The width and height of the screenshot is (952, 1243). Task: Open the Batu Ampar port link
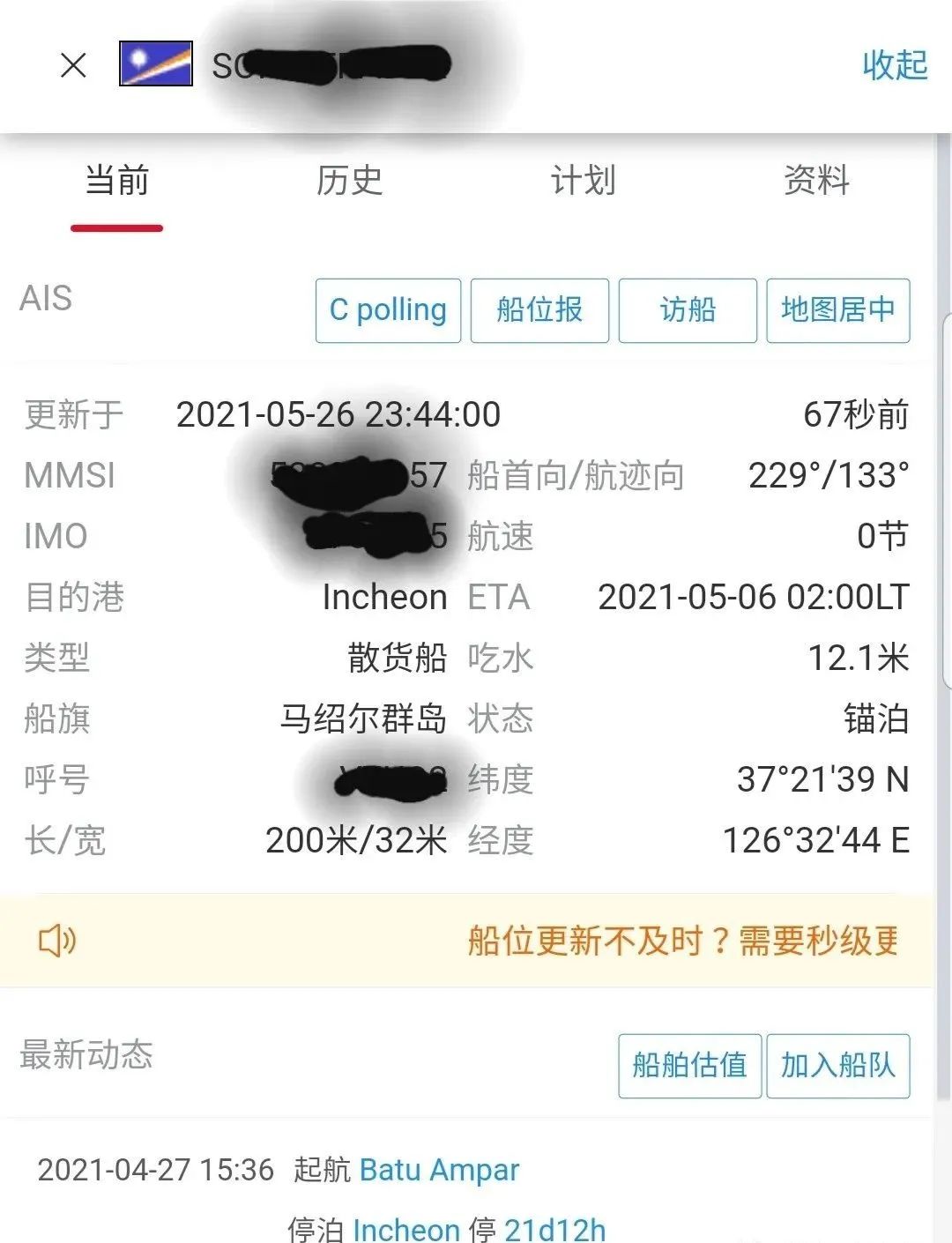click(x=439, y=1170)
